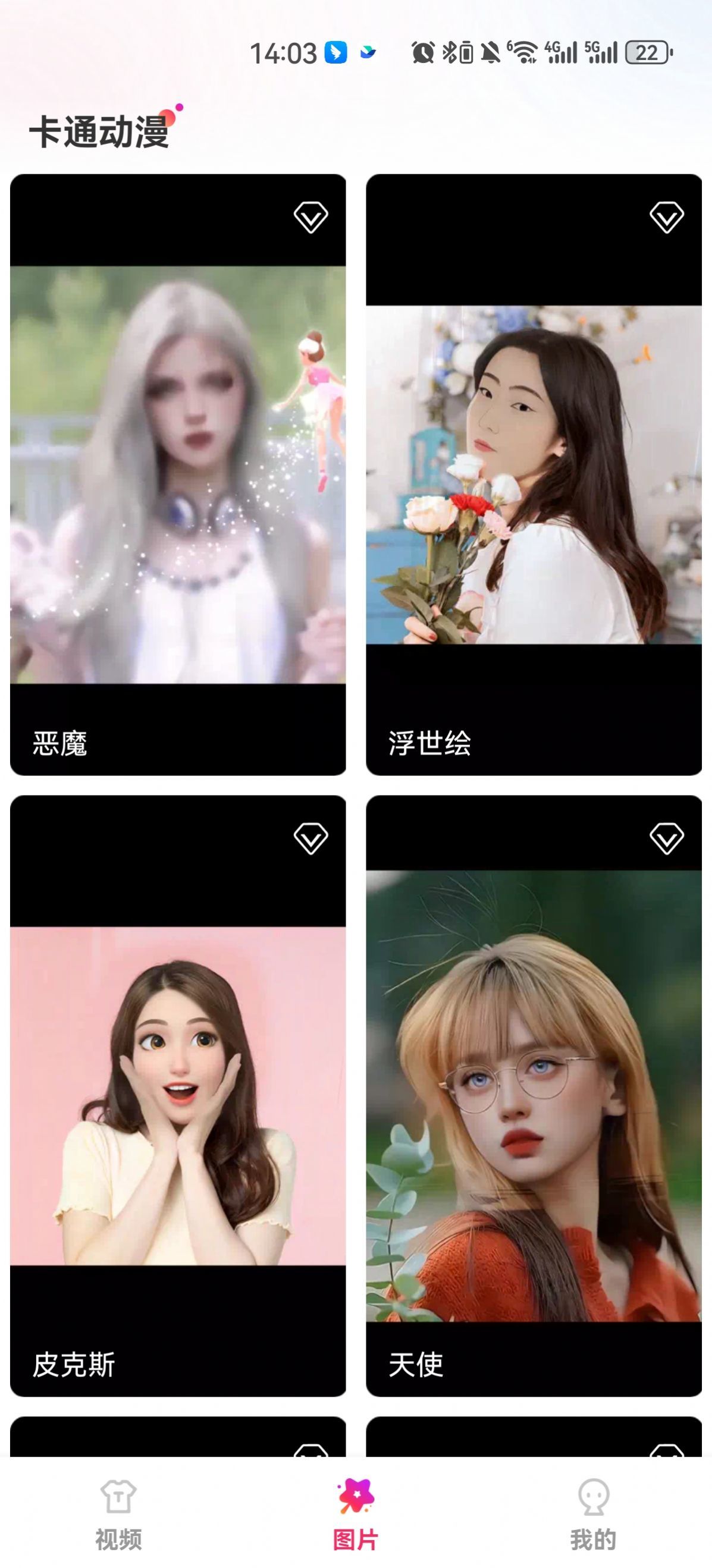The width and height of the screenshot is (712, 1568).
Task: Tap the 天使 style preview thumbnail
Action: point(534,1096)
